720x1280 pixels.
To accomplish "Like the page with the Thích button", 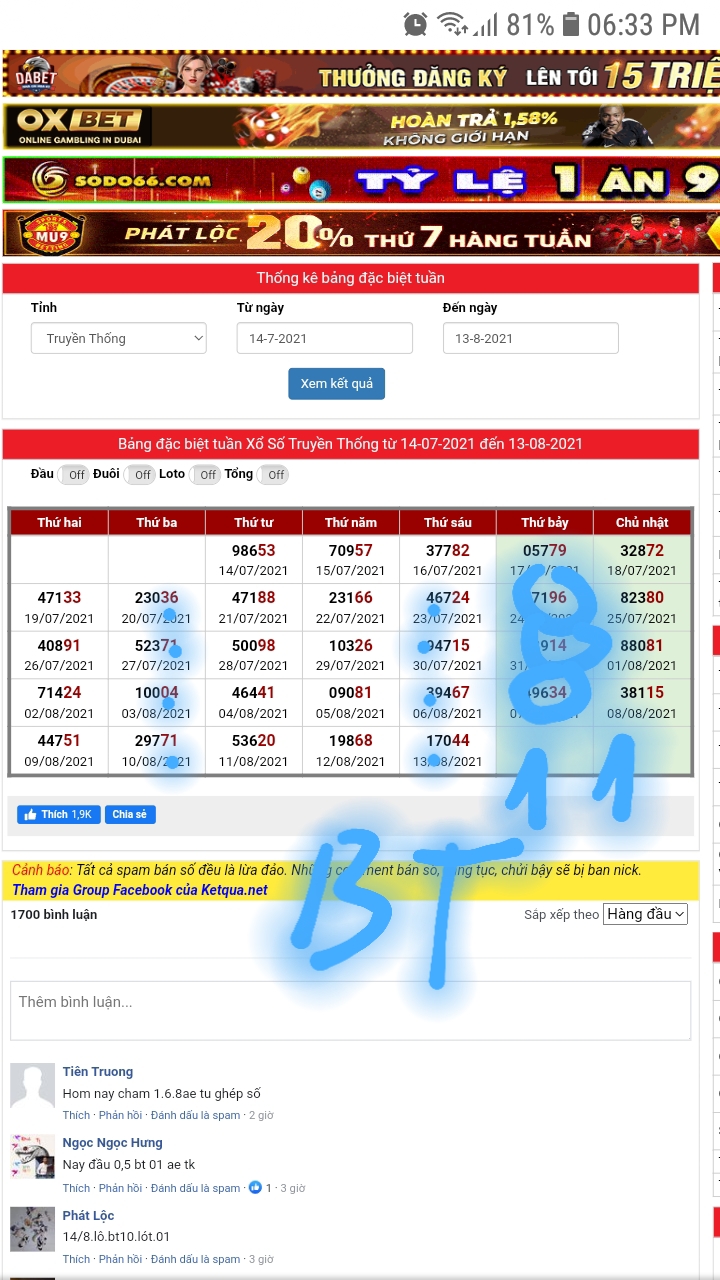I will click(x=58, y=814).
